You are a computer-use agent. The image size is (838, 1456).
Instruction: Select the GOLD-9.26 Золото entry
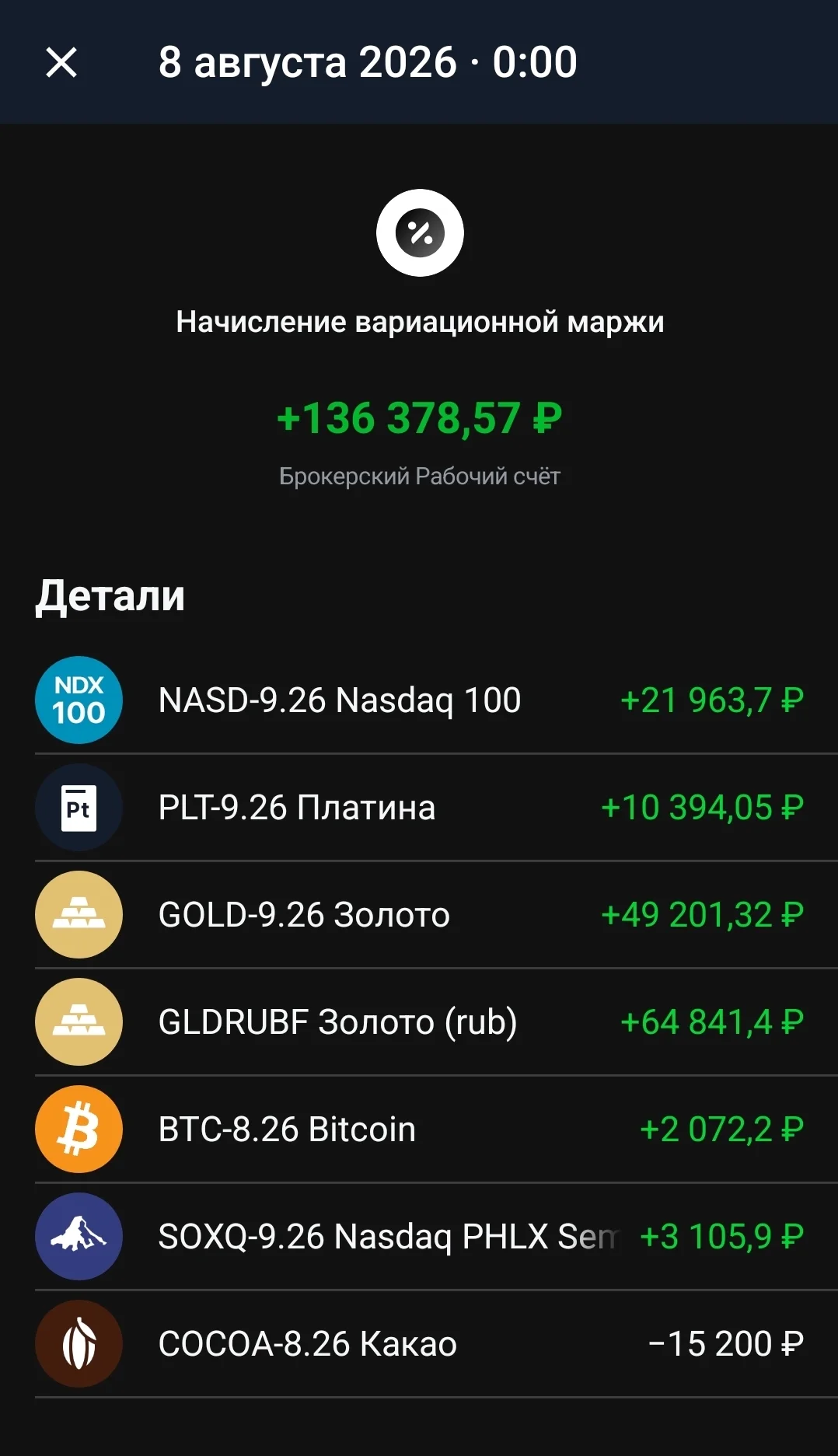pos(420,915)
